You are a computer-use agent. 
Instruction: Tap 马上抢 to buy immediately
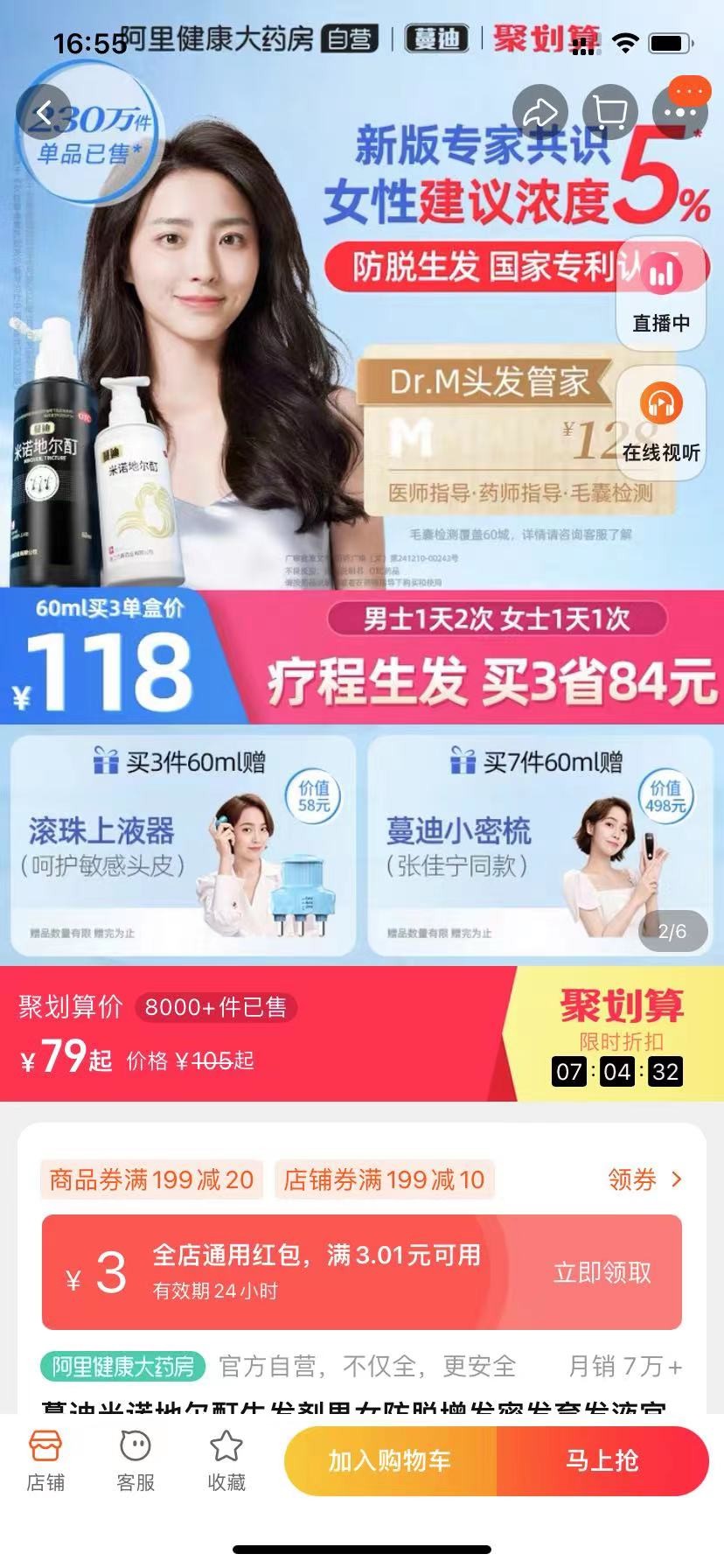tap(603, 1459)
